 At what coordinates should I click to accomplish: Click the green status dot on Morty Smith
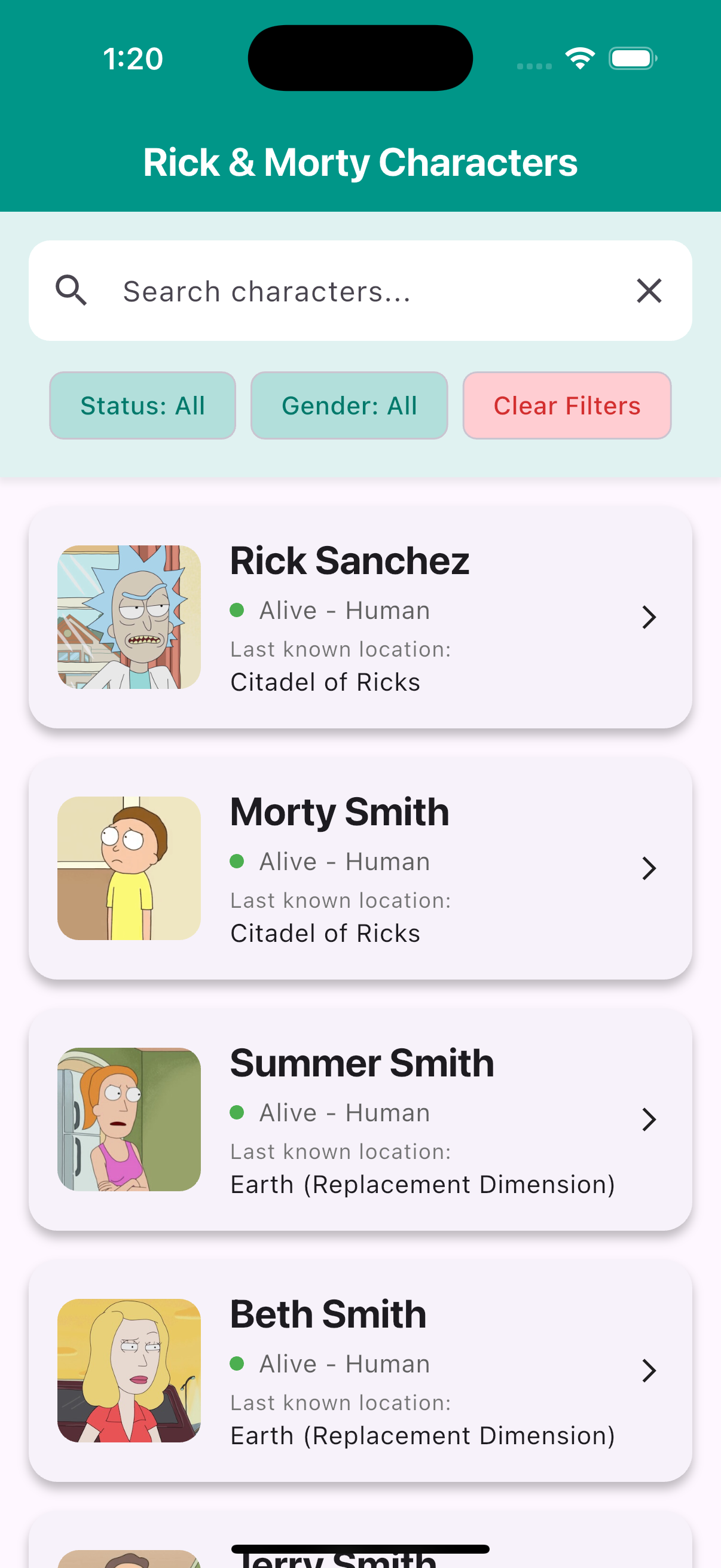coord(239,861)
